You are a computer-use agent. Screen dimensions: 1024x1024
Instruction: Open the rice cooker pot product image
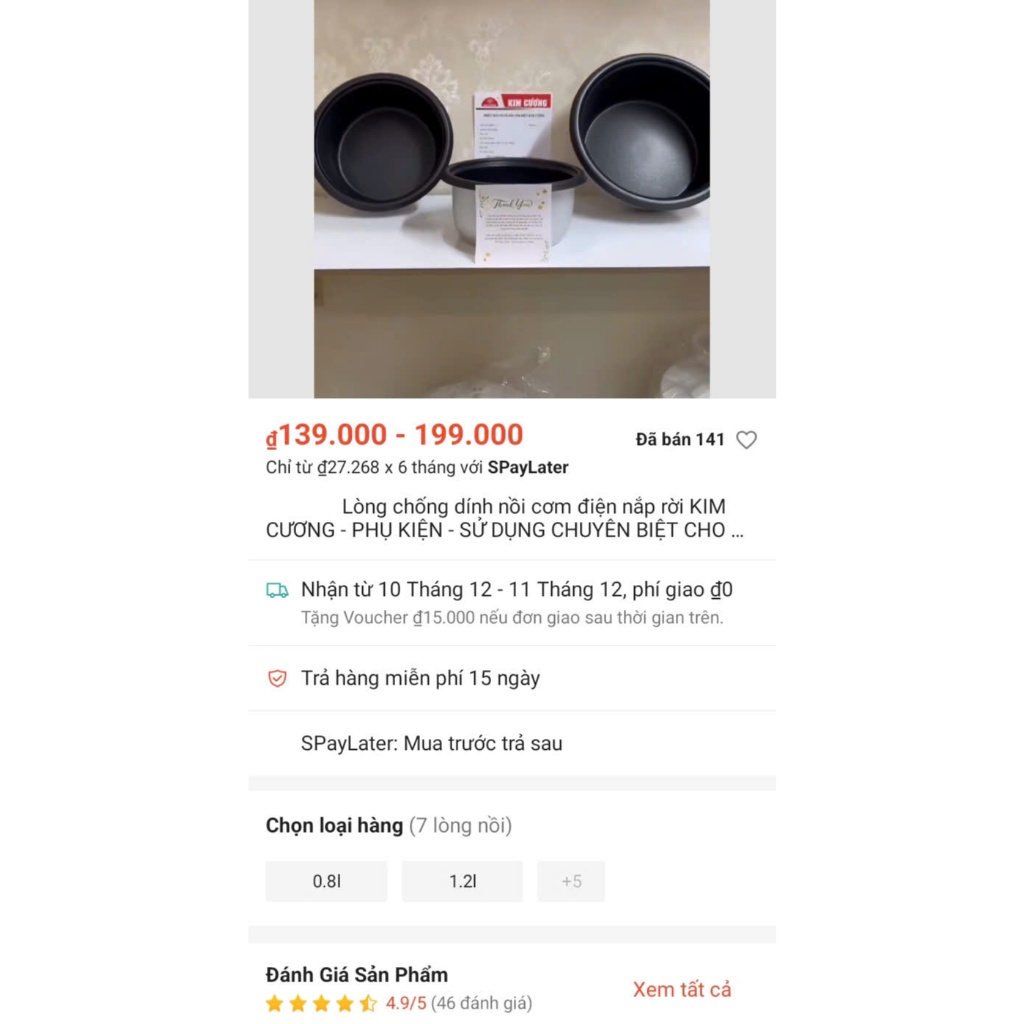click(x=512, y=198)
